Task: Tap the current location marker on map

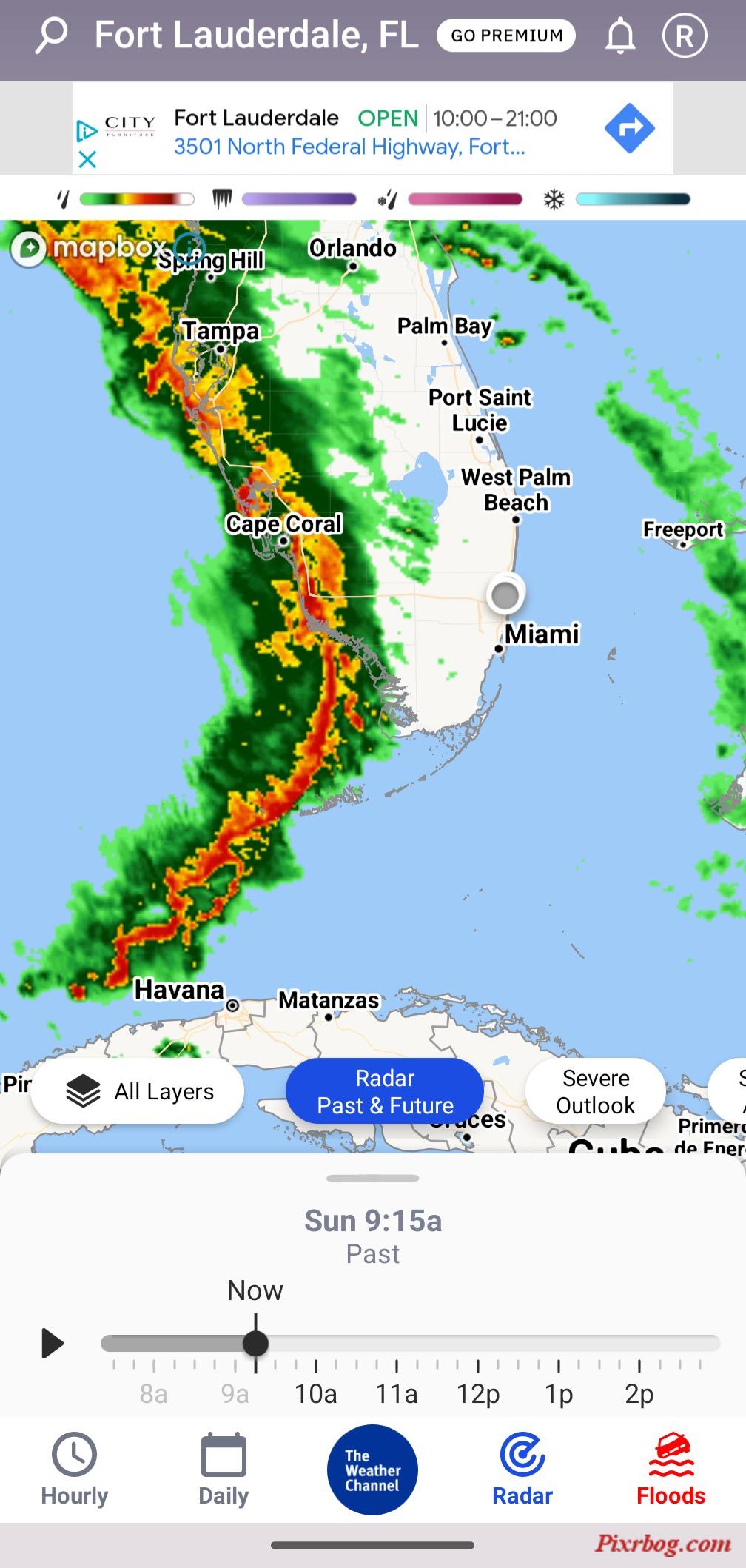Action: point(505,595)
